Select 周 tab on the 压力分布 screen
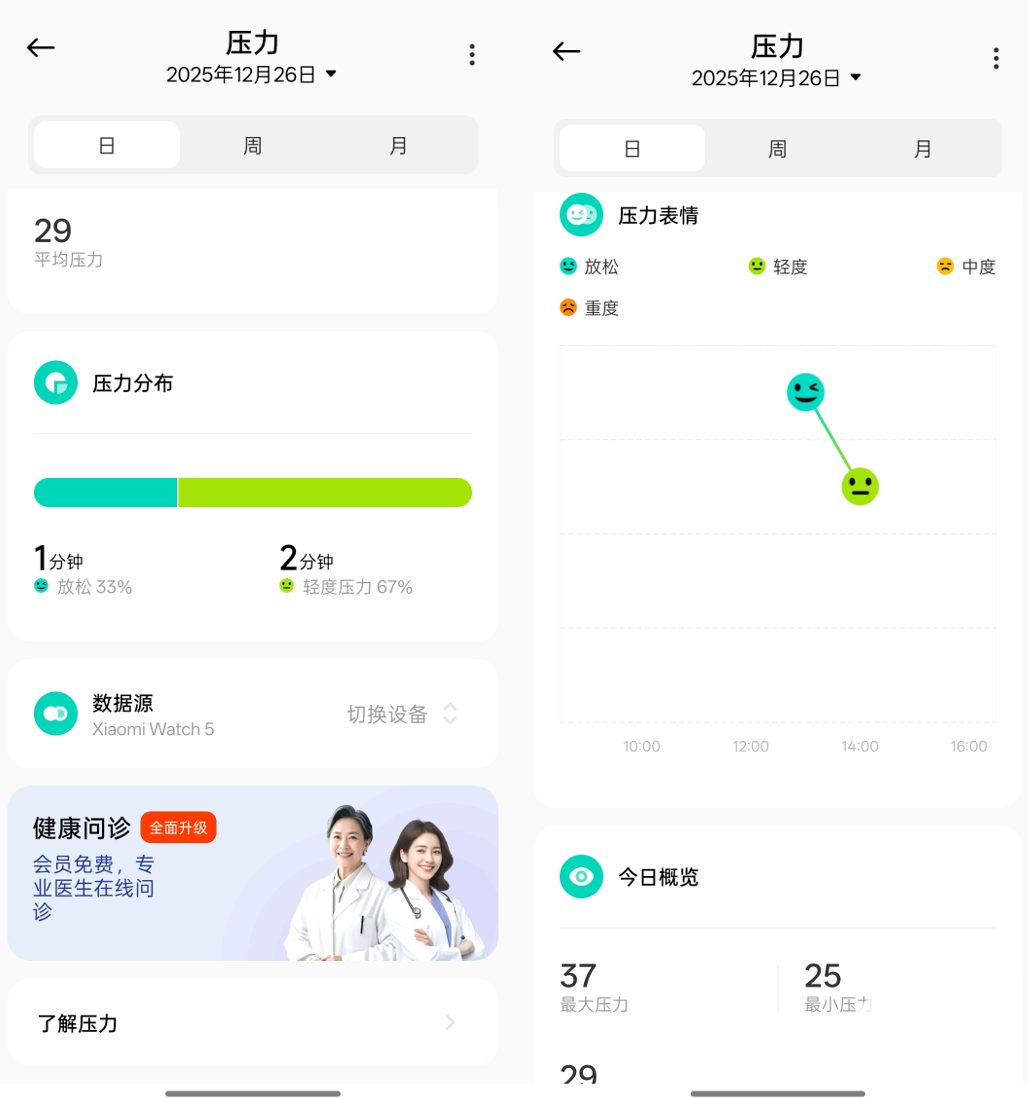The image size is (1028, 1098). [252, 146]
